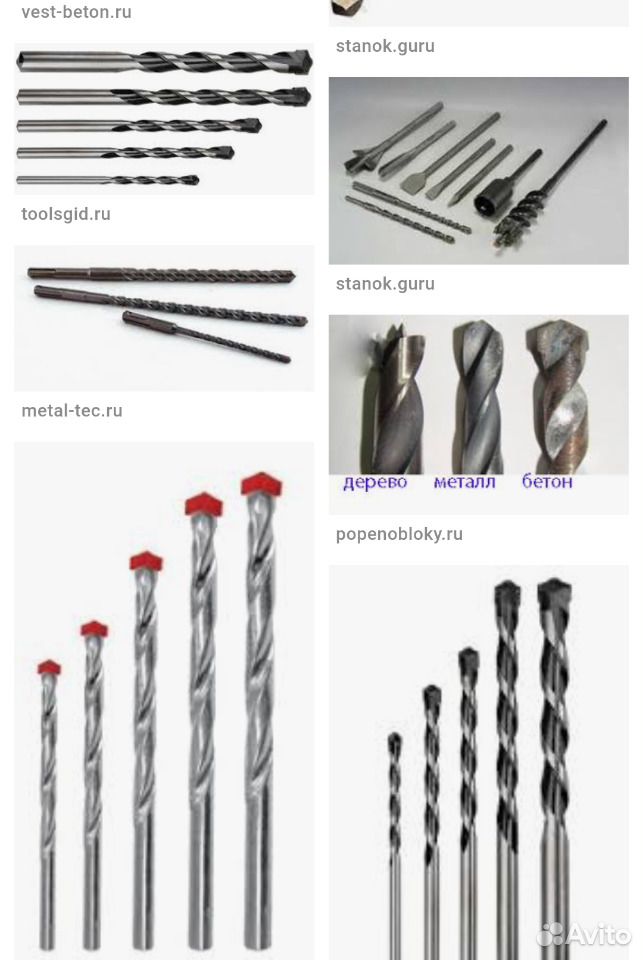Open the red-tipped drill bits image

[164, 700]
